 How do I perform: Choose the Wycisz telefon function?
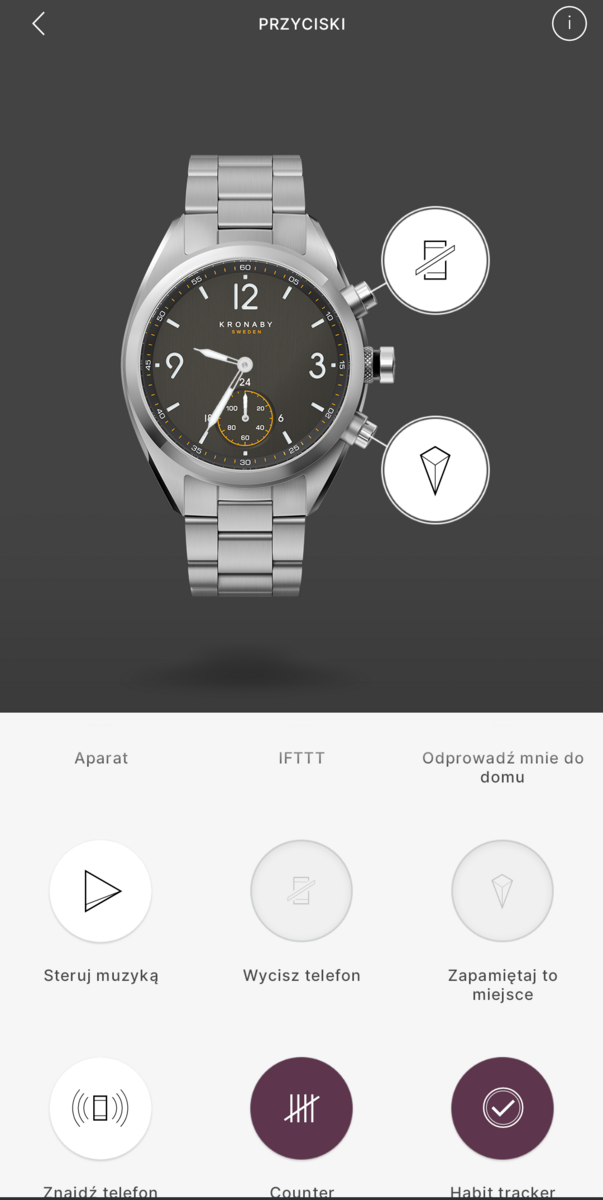(x=301, y=891)
